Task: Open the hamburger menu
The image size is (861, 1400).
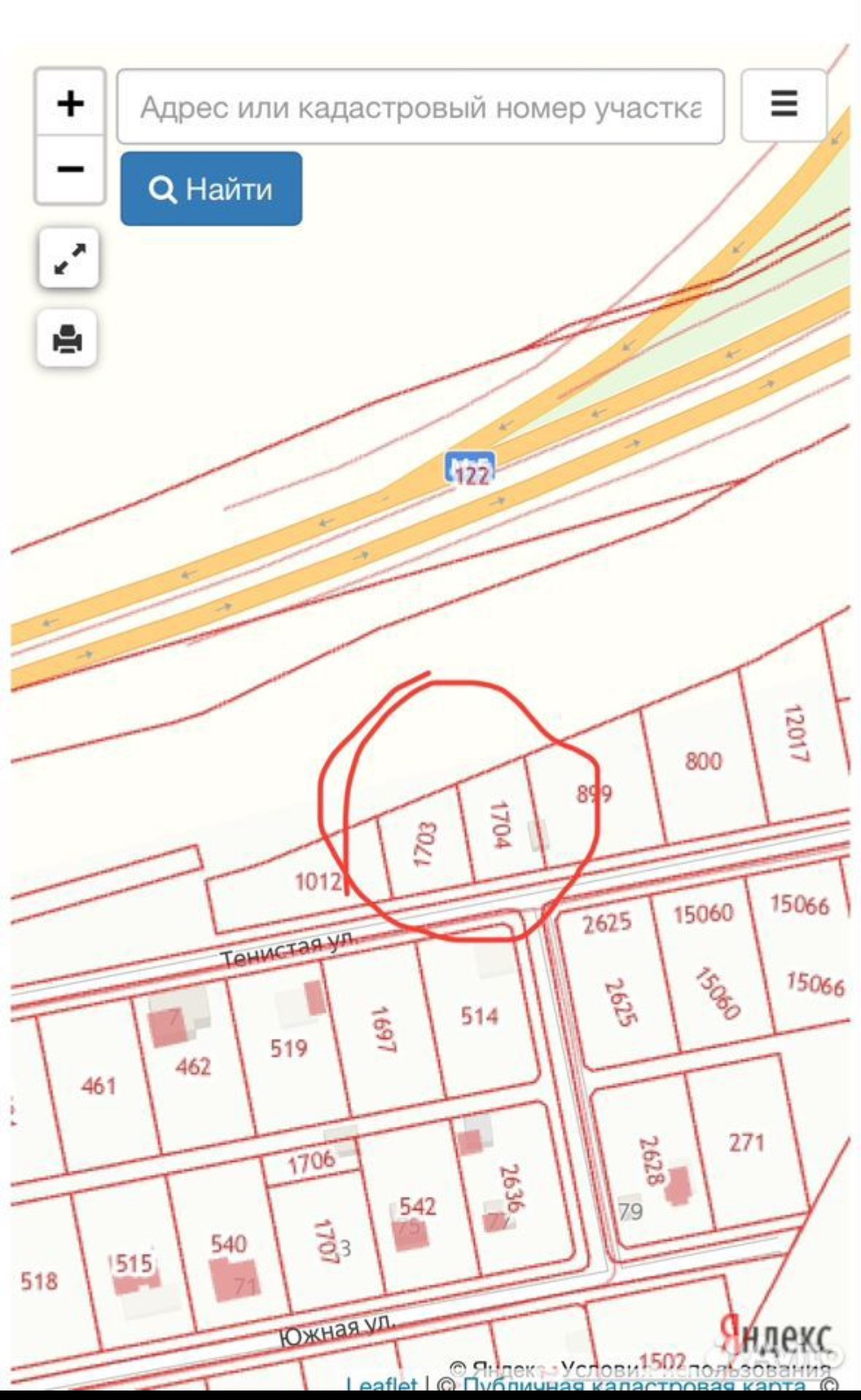Action: click(784, 104)
